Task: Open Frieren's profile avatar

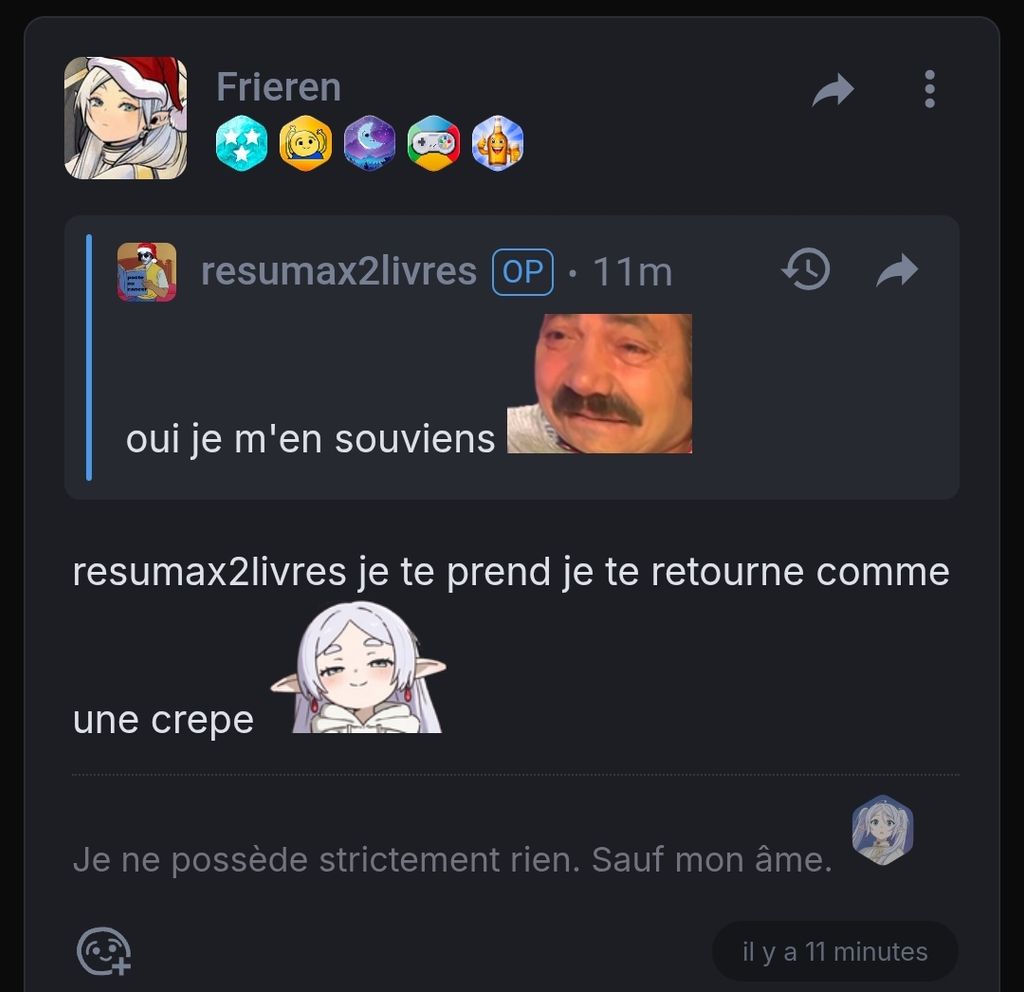Action: pos(125,118)
